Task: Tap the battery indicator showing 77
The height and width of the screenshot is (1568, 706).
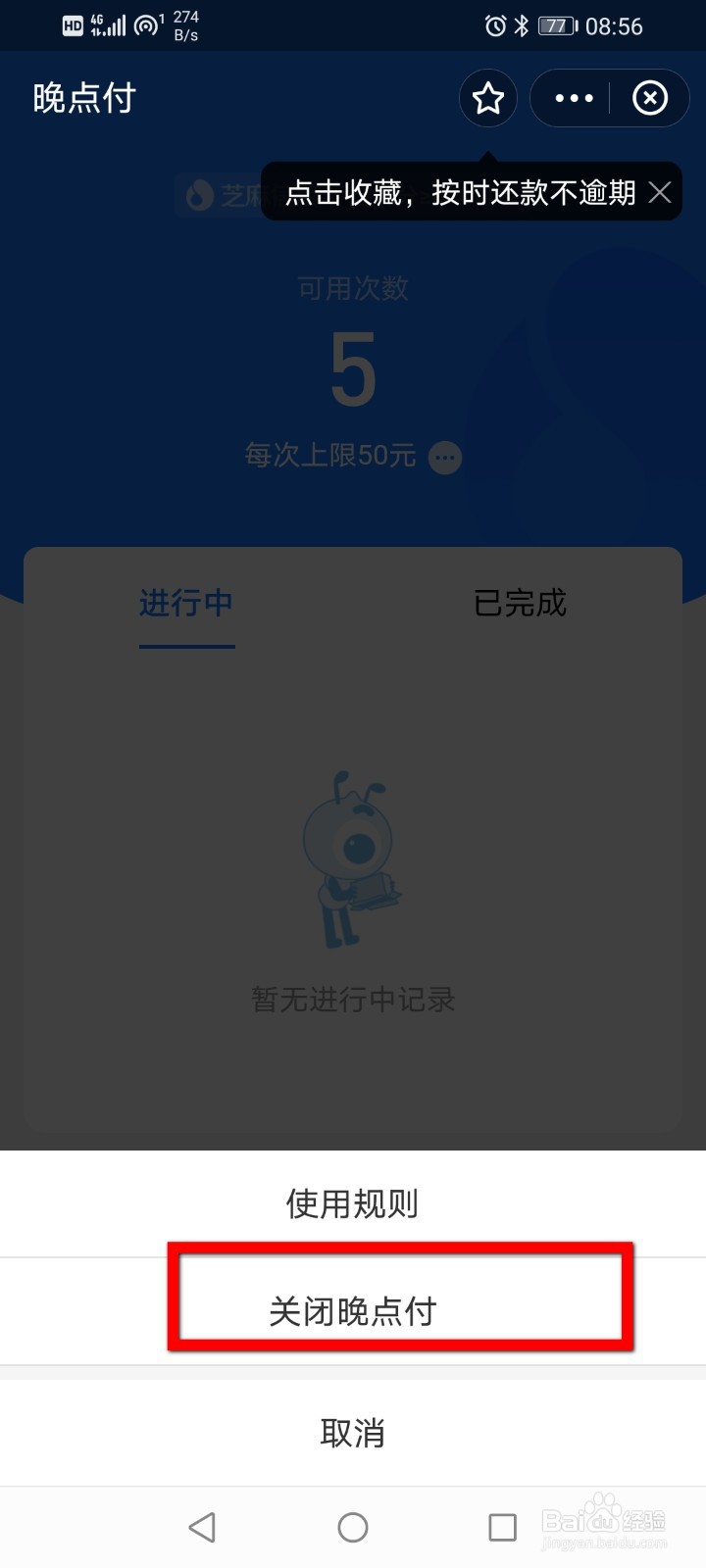Action: (556, 26)
